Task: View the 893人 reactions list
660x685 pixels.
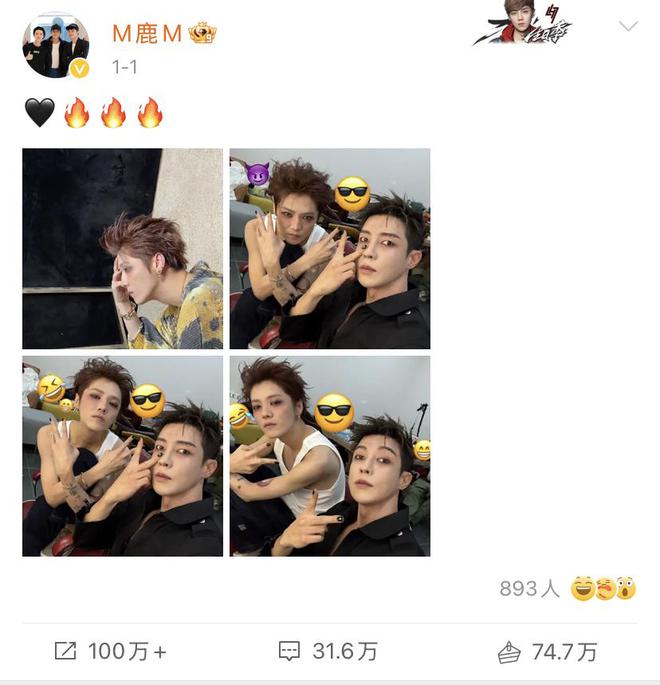Action: pos(567,588)
